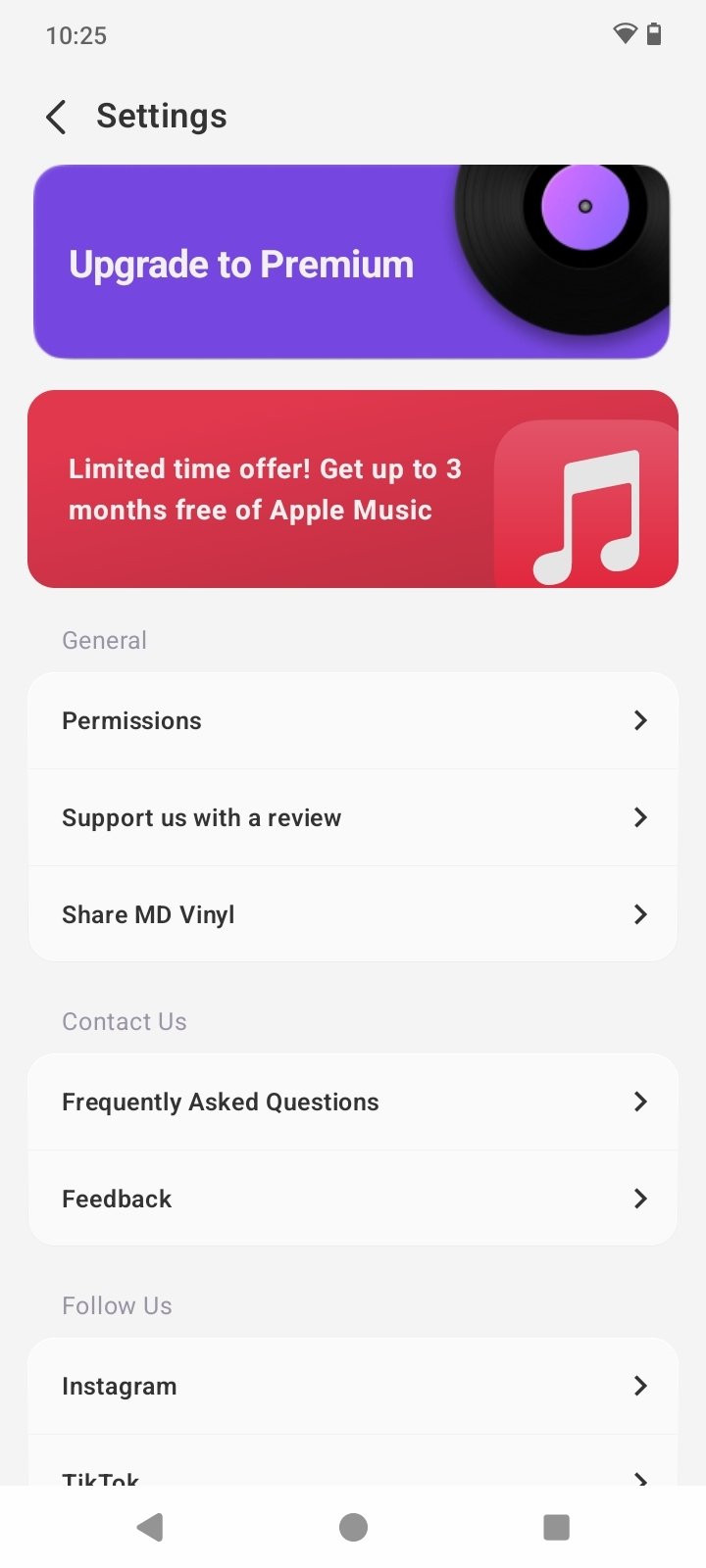706x1568 pixels.
Task: Go back from Settings
Action: tap(57, 117)
